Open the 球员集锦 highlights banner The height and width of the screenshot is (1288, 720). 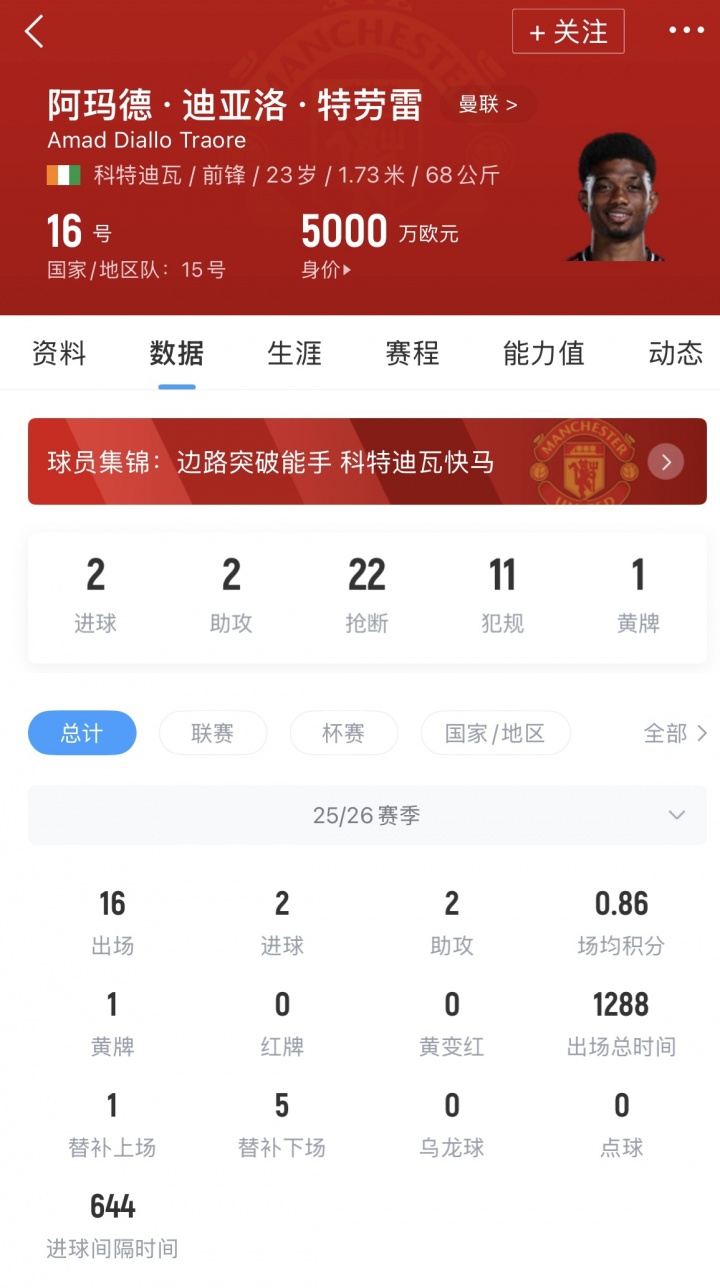coord(367,461)
